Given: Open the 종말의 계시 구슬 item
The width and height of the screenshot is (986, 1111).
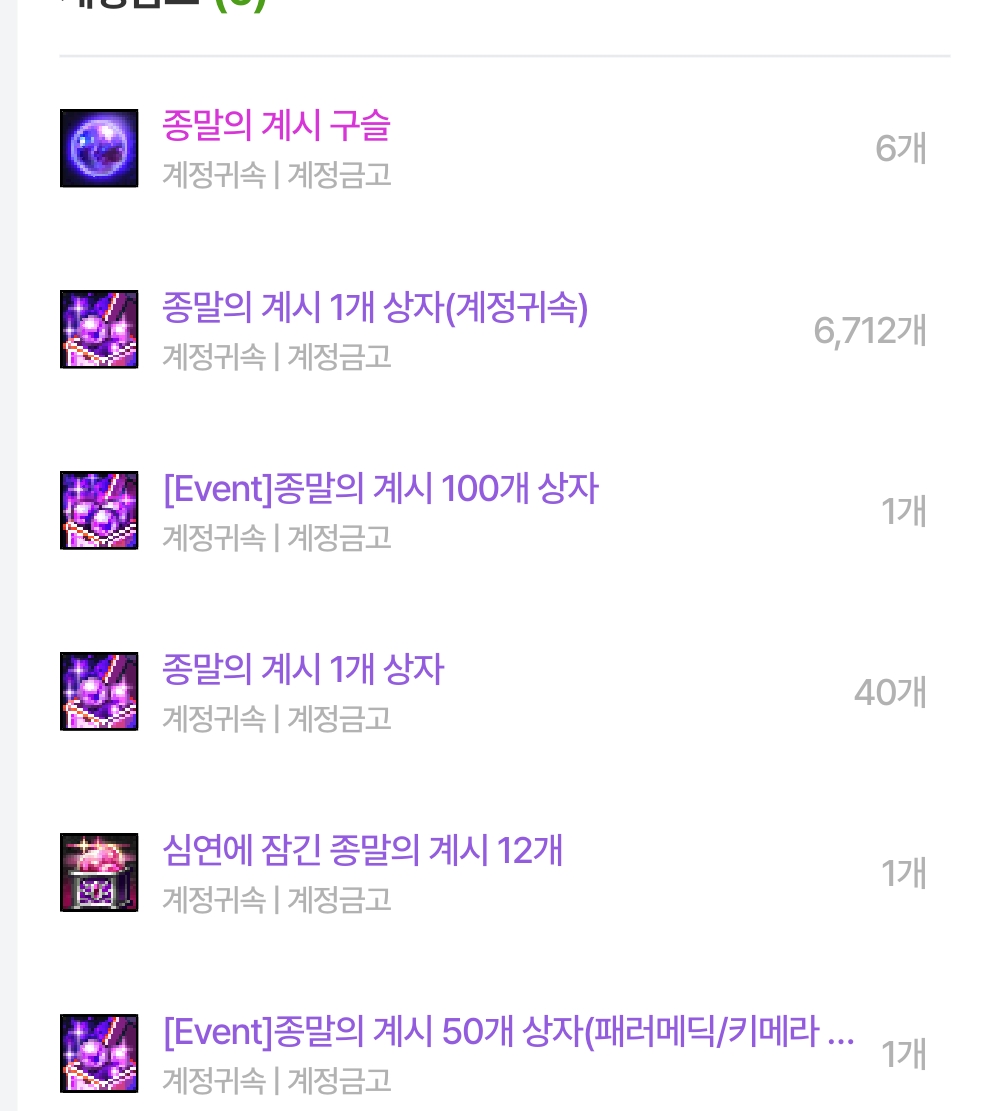Looking at the screenshot, I should tap(276, 127).
